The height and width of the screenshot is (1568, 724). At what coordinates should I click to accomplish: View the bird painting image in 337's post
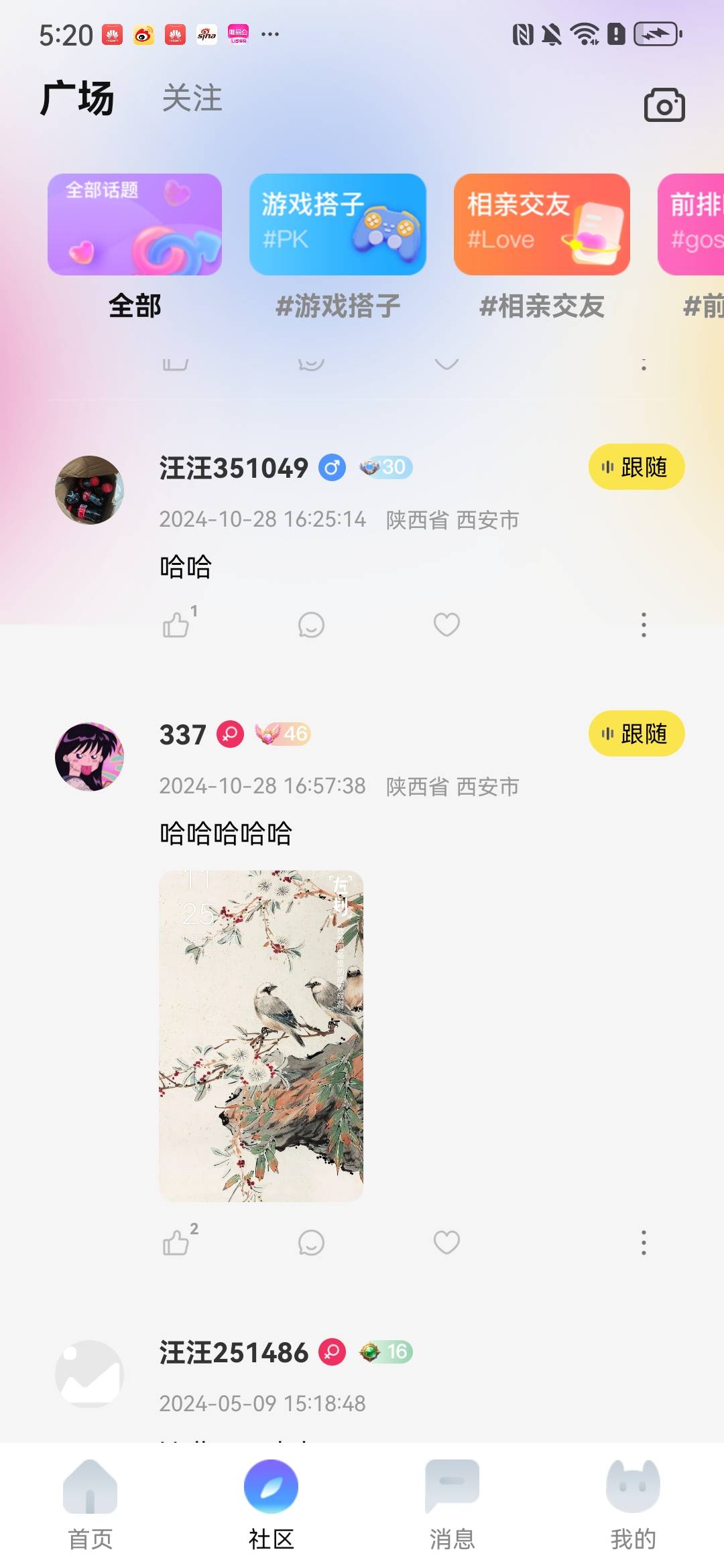[261, 1035]
